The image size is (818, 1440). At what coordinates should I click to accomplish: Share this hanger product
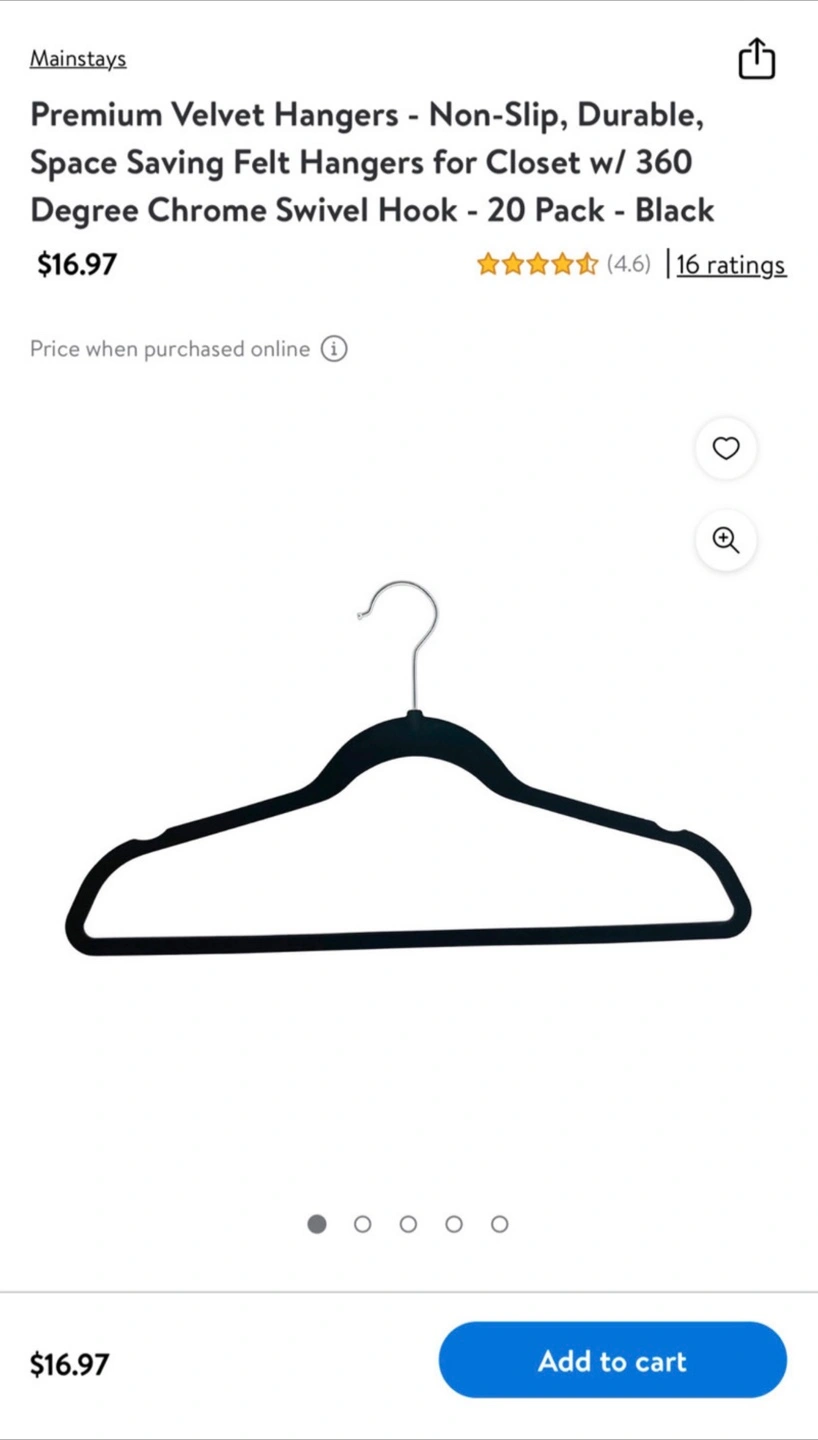[756, 59]
